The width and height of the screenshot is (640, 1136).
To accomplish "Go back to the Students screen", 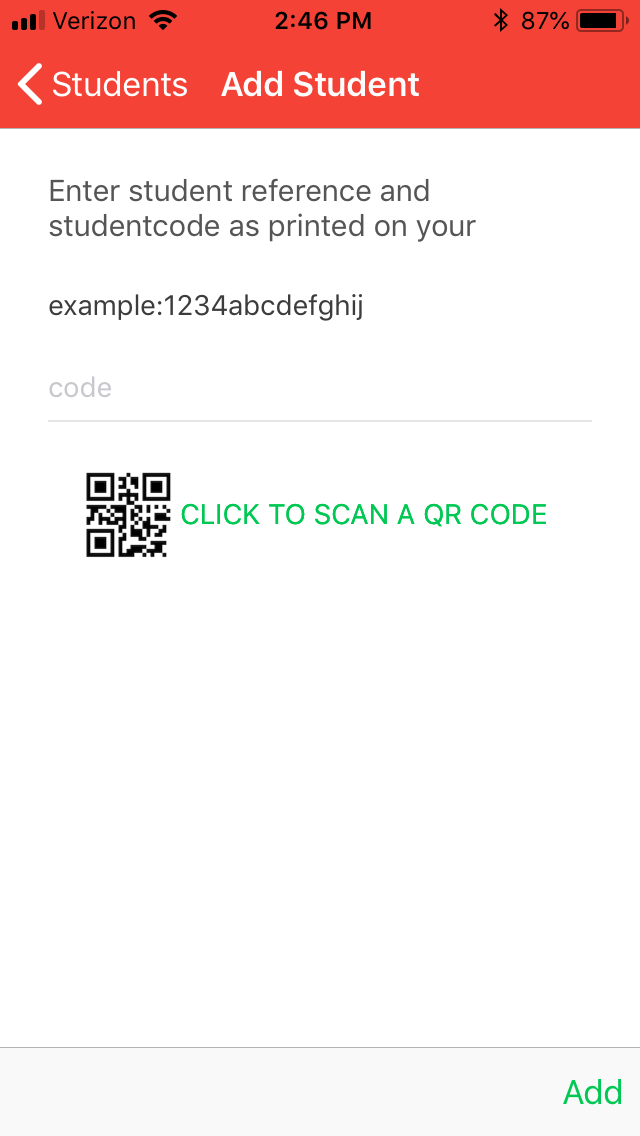I will (103, 85).
